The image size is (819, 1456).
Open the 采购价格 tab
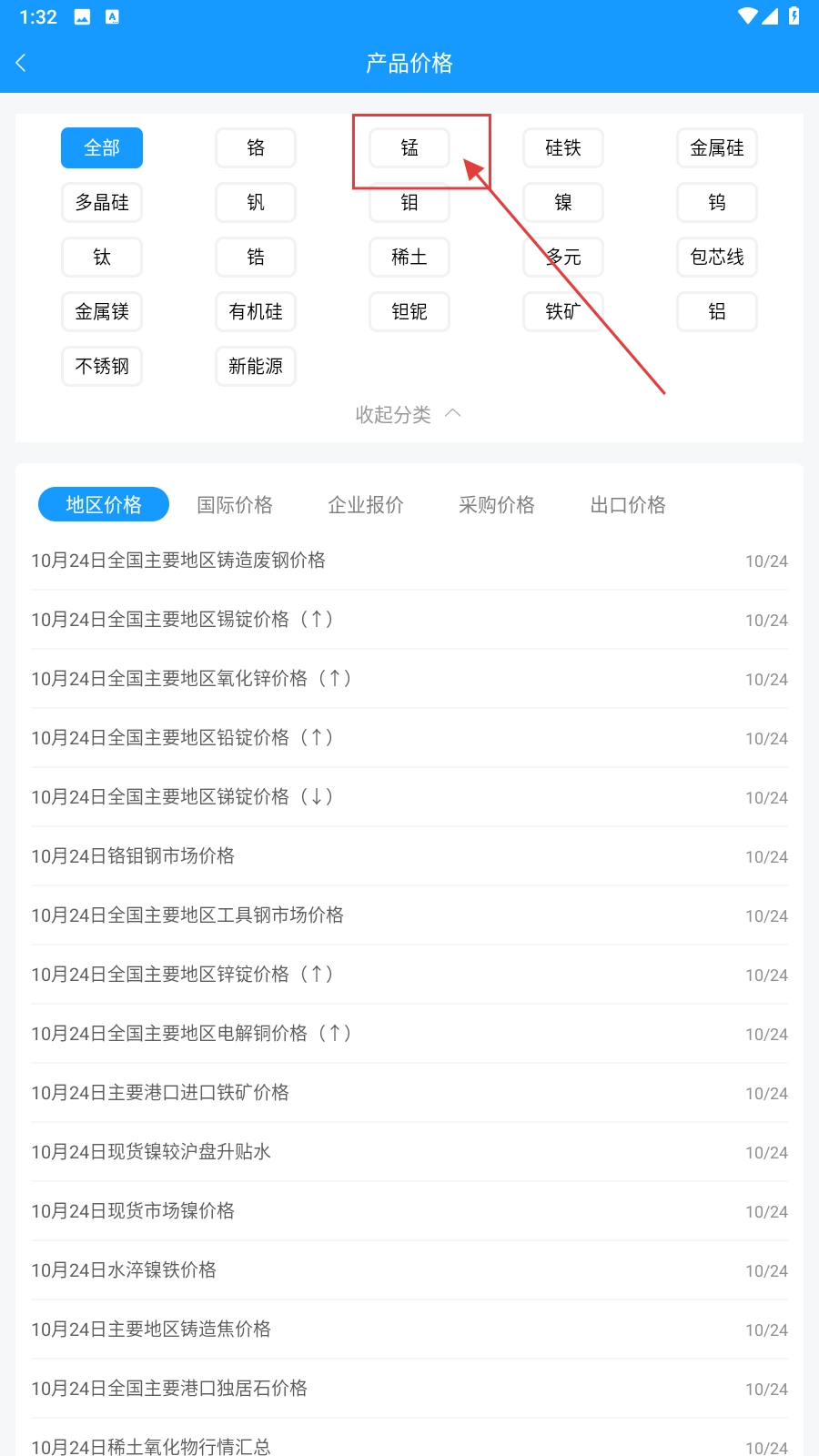click(497, 505)
